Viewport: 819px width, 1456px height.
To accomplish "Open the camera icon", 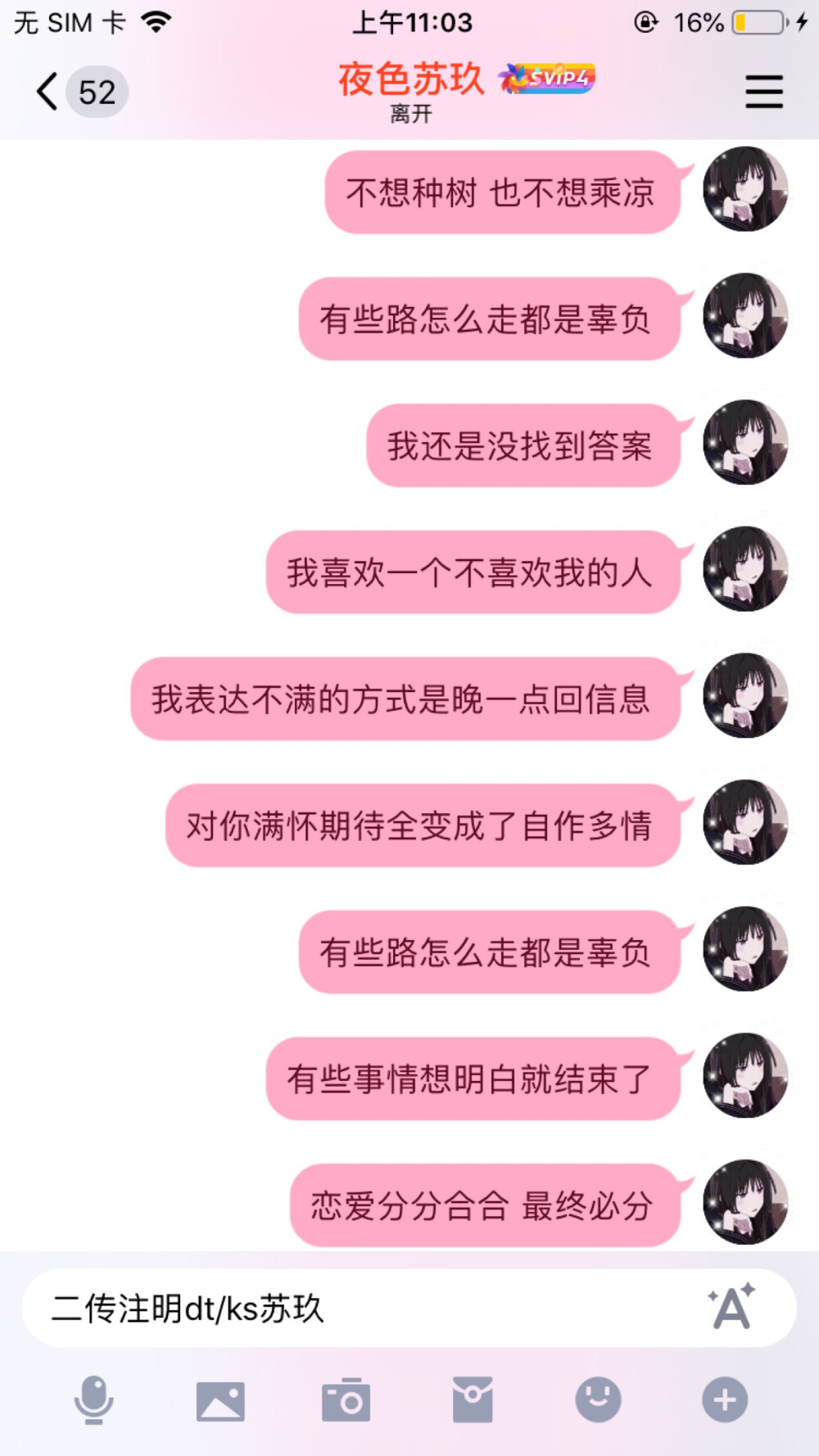I will tap(346, 1400).
